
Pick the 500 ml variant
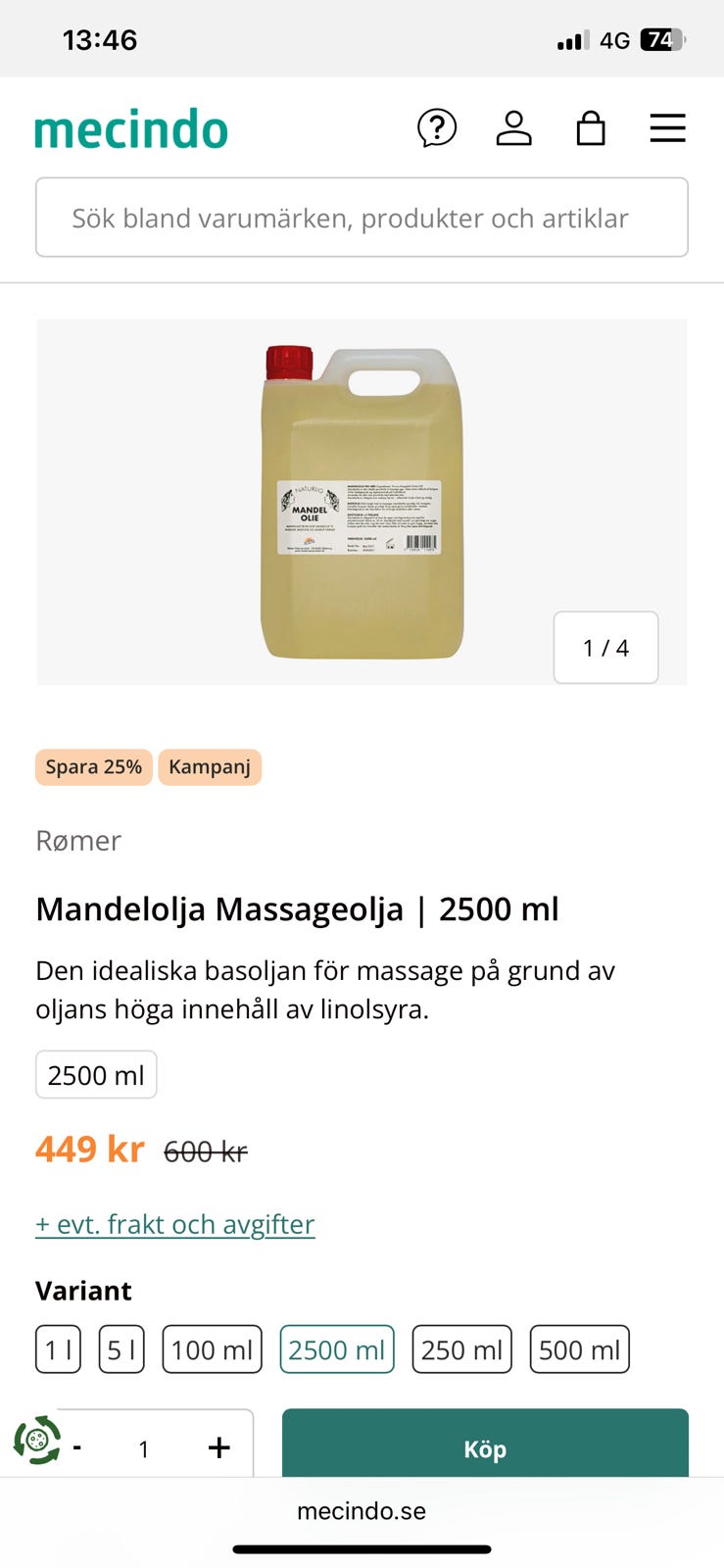[579, 1349]
